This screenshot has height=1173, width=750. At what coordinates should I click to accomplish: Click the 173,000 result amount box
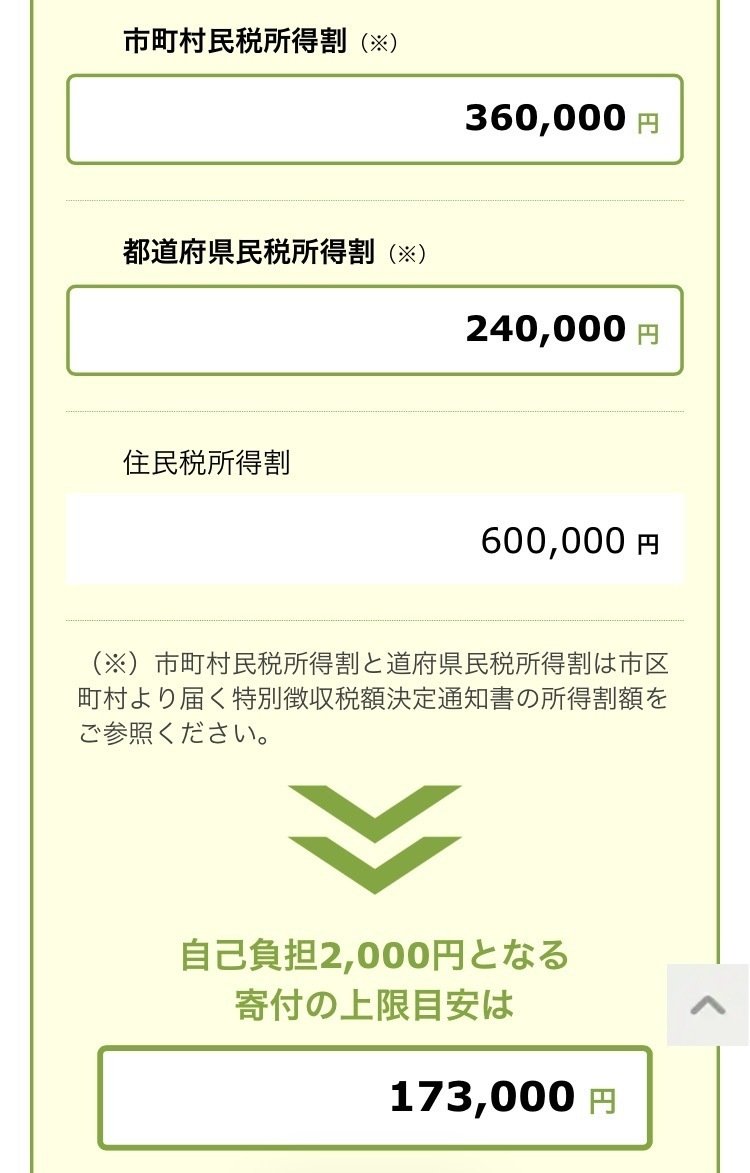coord(374,1096)
